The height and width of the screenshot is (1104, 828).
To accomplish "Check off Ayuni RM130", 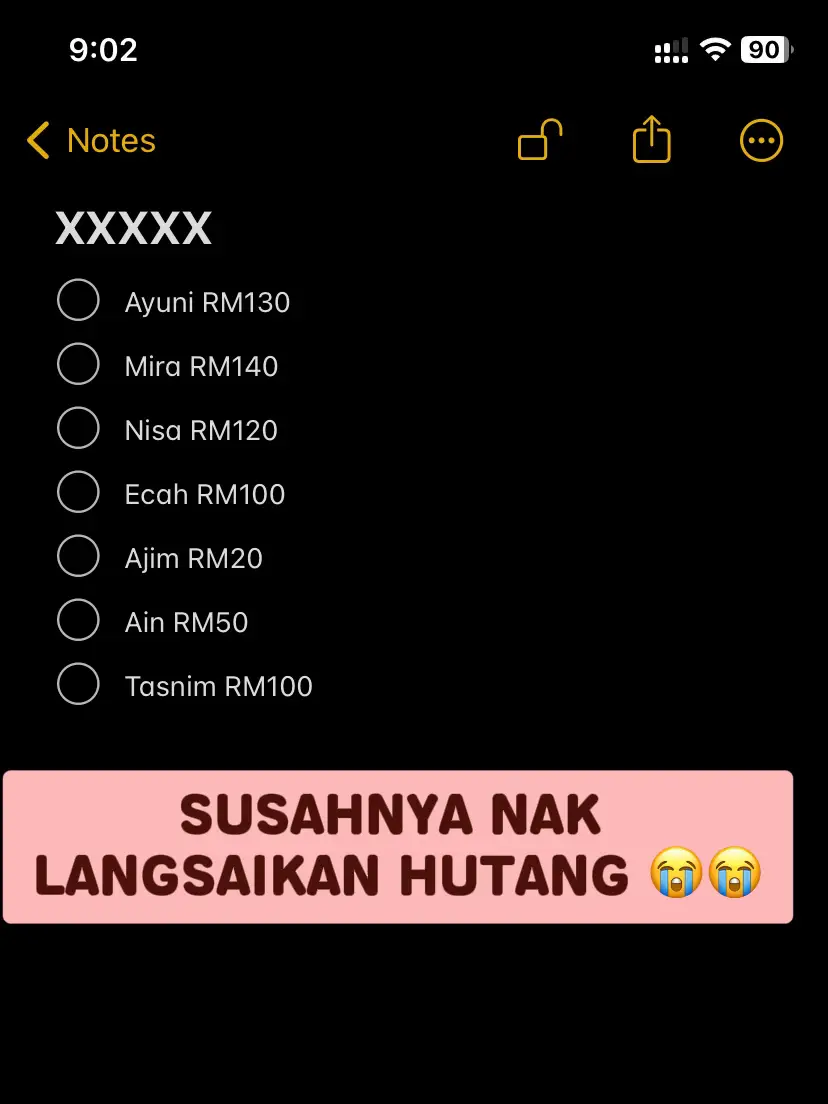I will (x=78, y=301).
